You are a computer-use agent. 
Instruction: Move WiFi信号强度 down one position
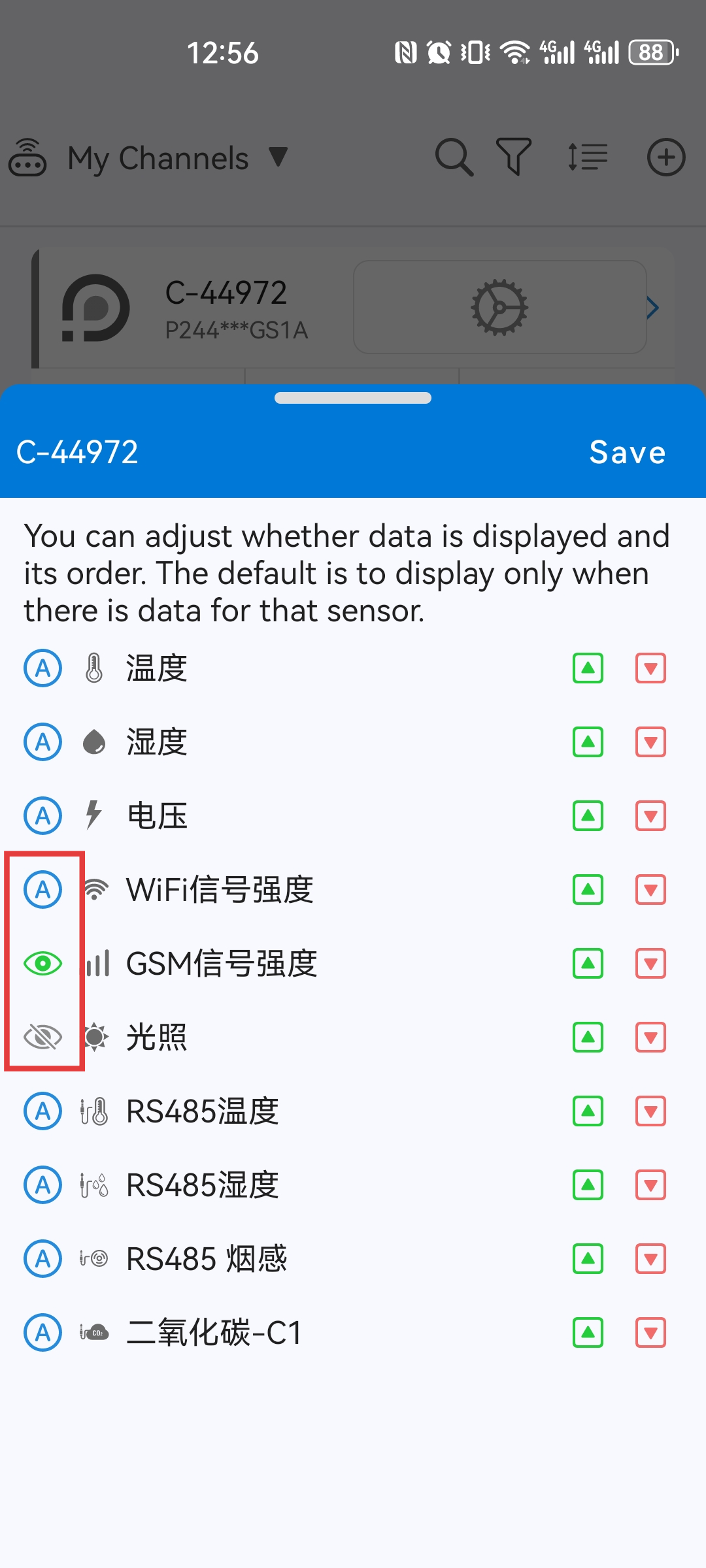[x=650, y=890]
